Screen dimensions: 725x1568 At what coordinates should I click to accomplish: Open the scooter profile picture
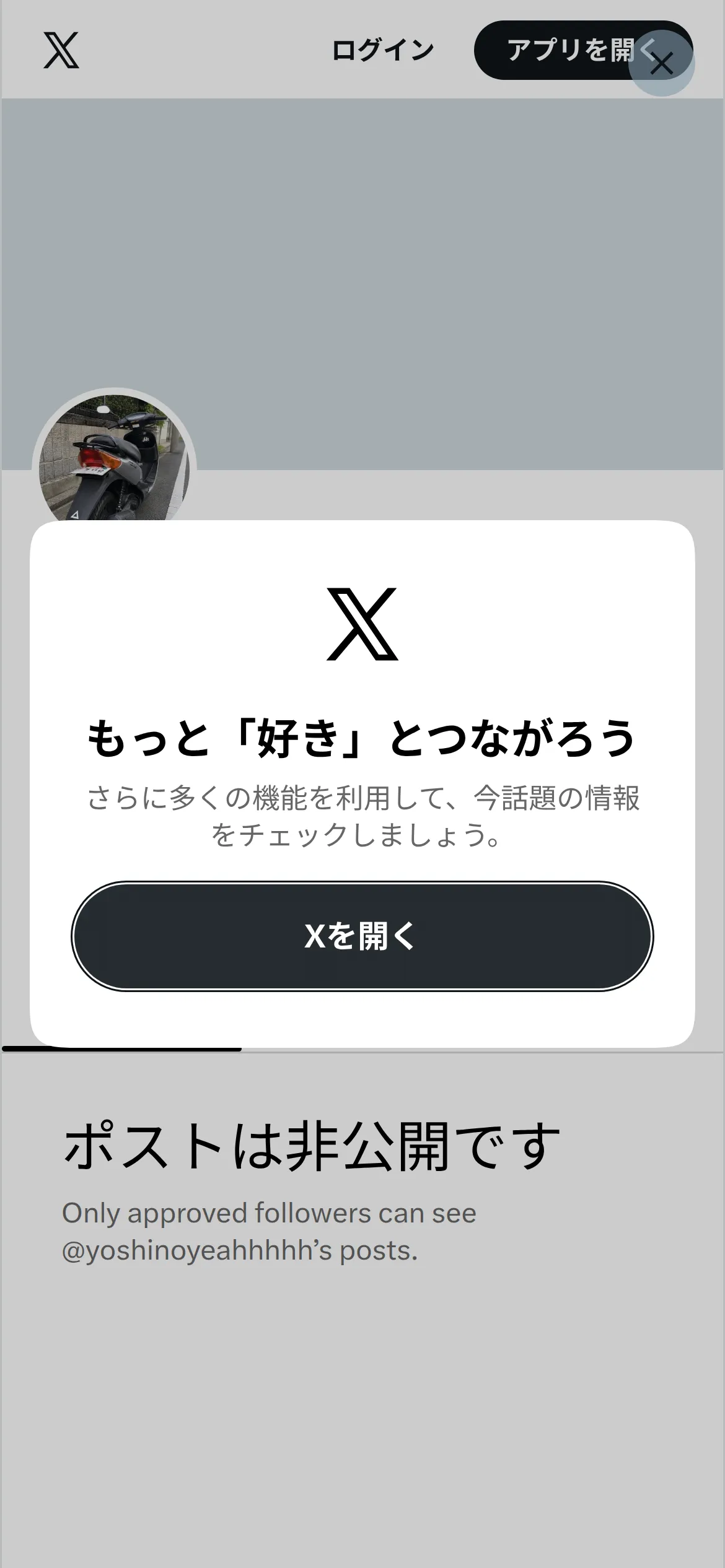pyautogui.click(x=114, y=457)
